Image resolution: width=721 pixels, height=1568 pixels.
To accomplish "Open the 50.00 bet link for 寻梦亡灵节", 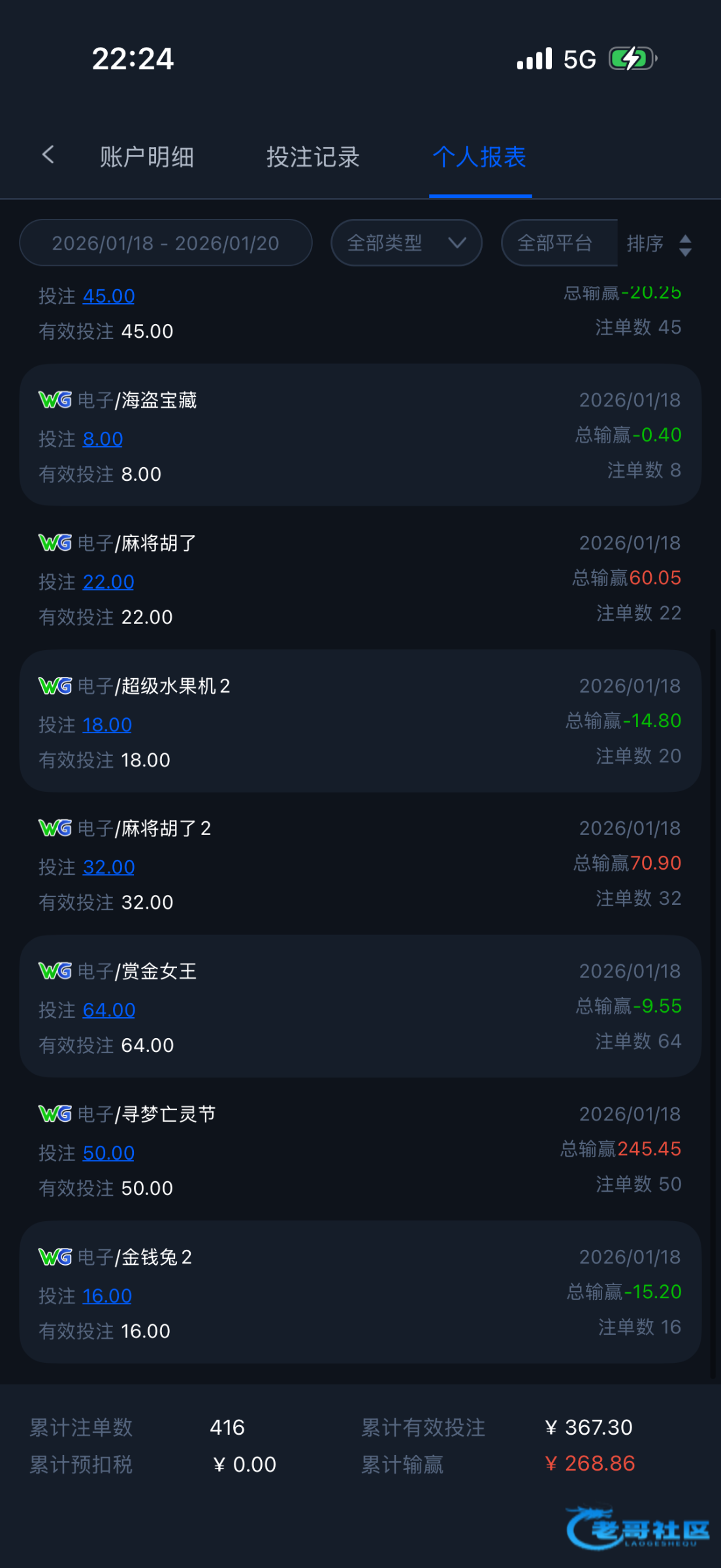I will click(x=108, y=1153).
